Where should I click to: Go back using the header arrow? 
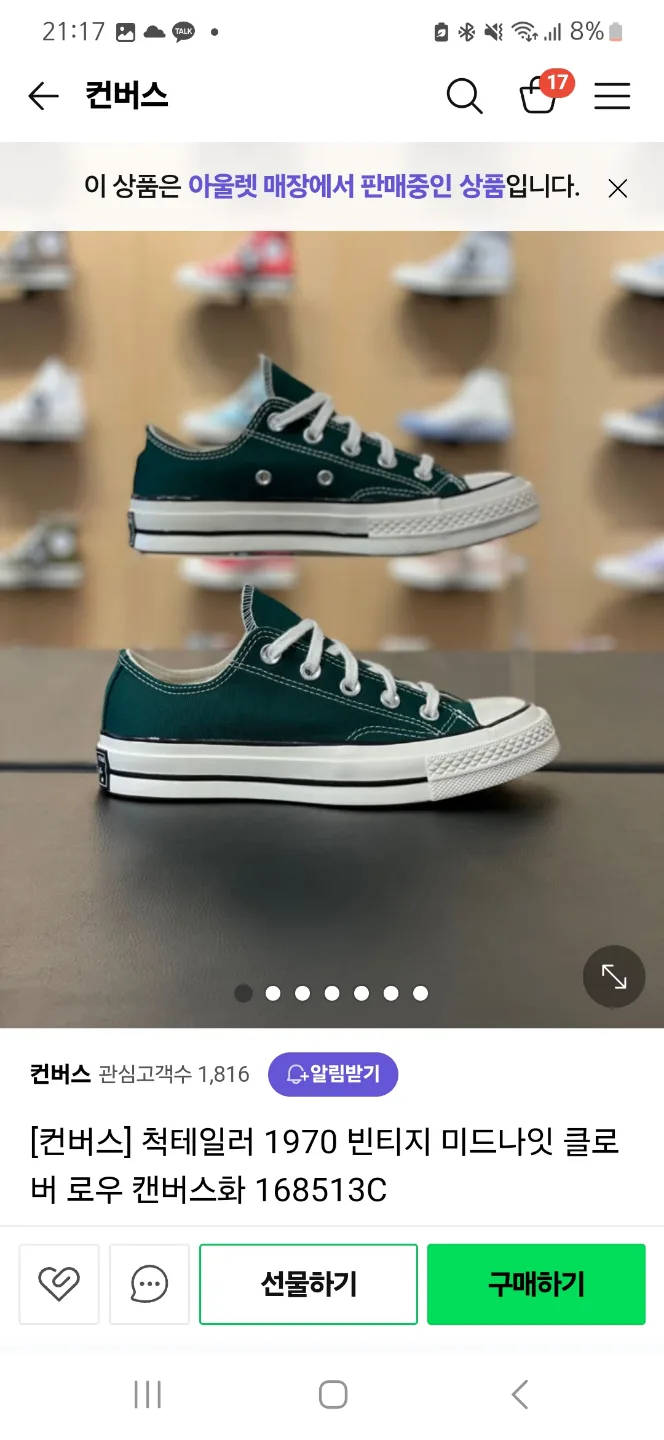tap(43, 96)
